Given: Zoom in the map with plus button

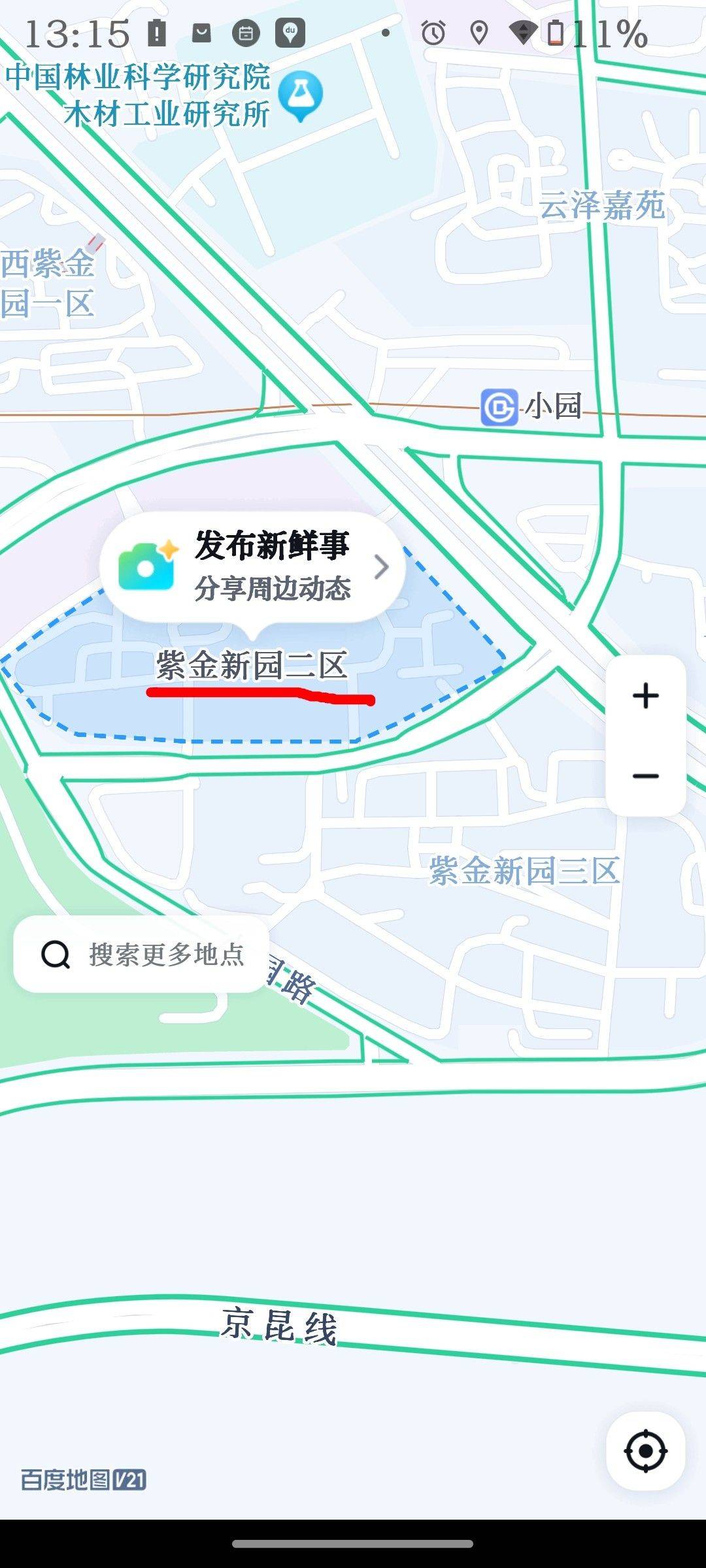Looking at the screenshot, I should 646,696.
